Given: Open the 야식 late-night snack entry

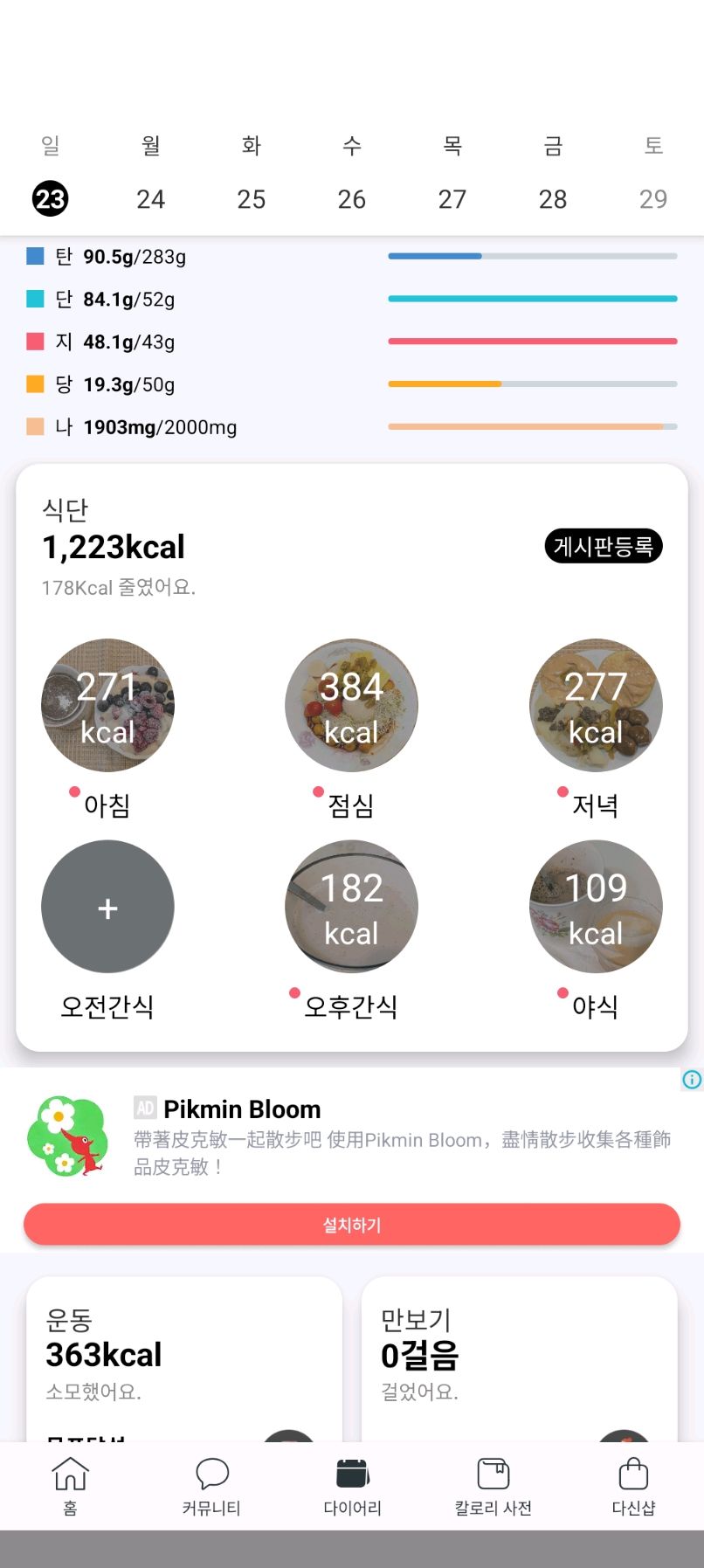Looking at the screenshot, I should [596, 907].
